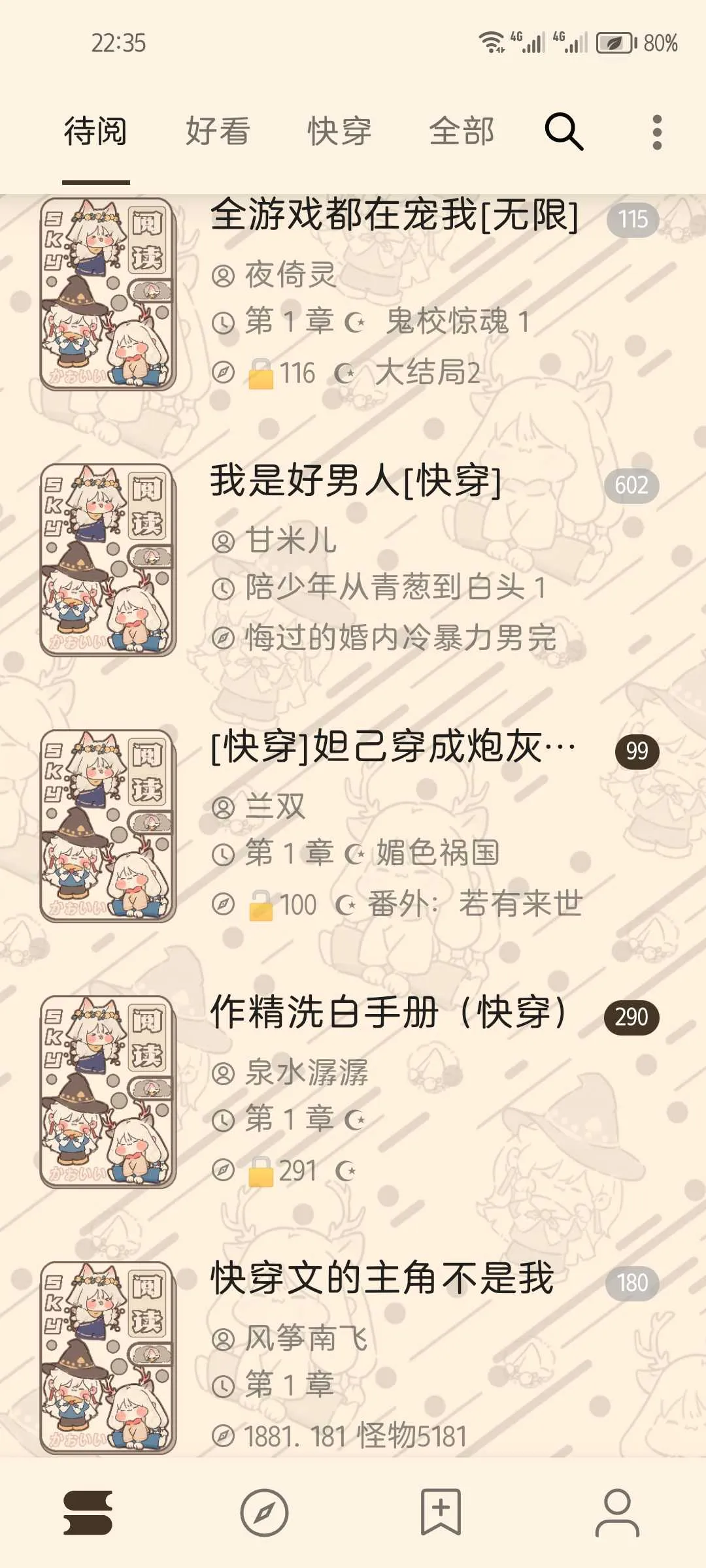
Task: Switch to the 全部 tab
Action: pos(462,132)
